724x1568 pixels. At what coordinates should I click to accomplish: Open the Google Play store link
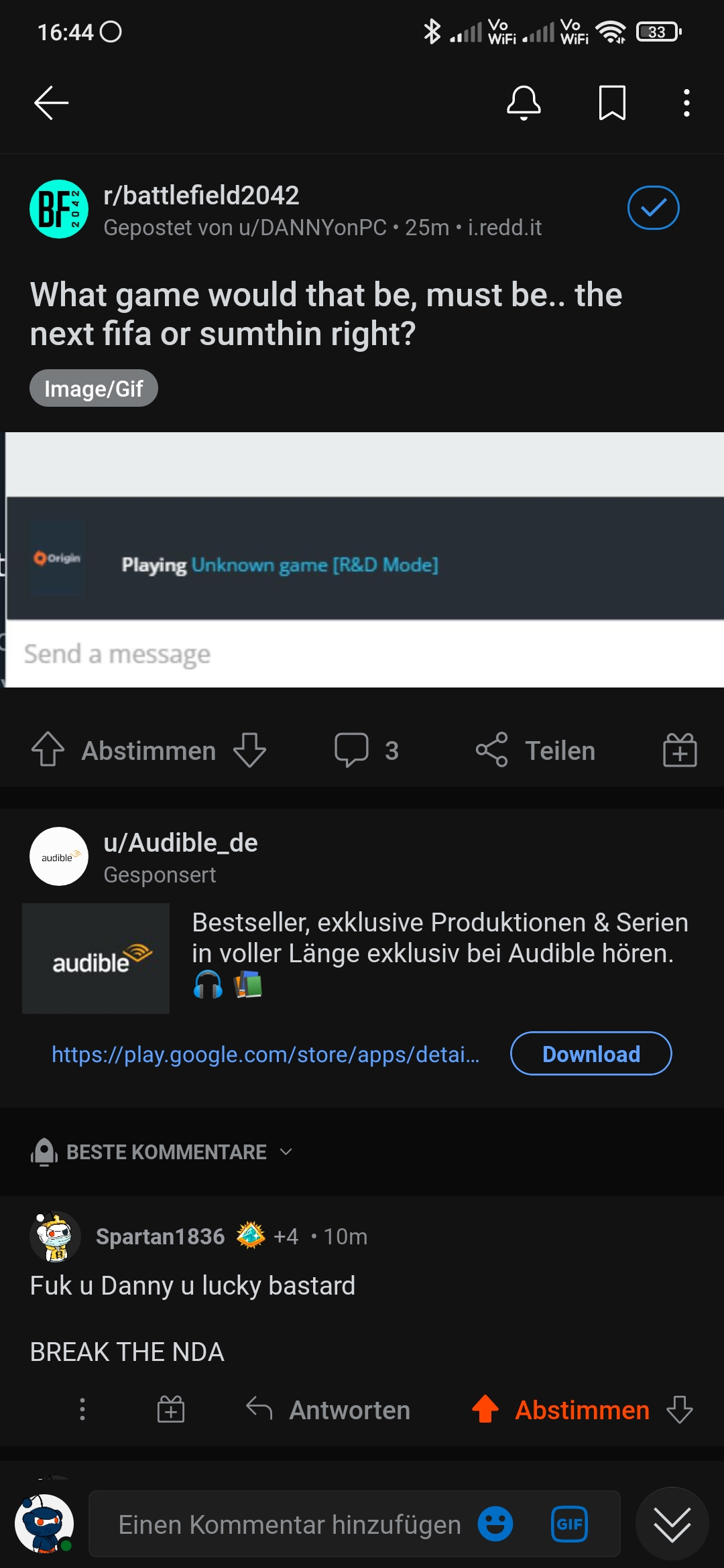[x=265, y=1055]
